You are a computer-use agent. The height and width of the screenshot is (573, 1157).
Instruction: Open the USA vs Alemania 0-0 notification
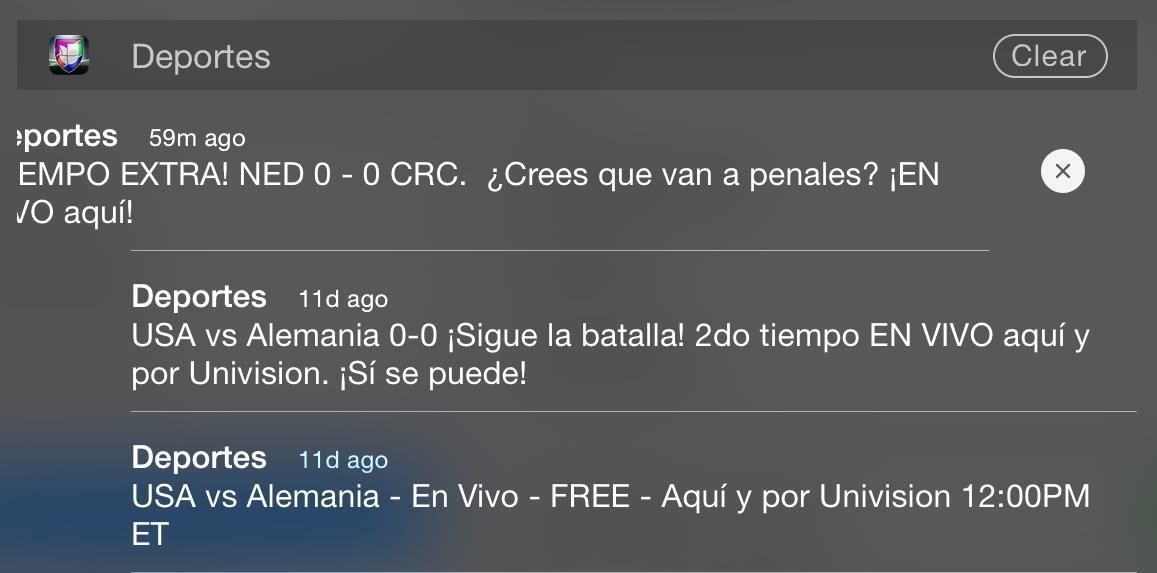click(610, 337)
